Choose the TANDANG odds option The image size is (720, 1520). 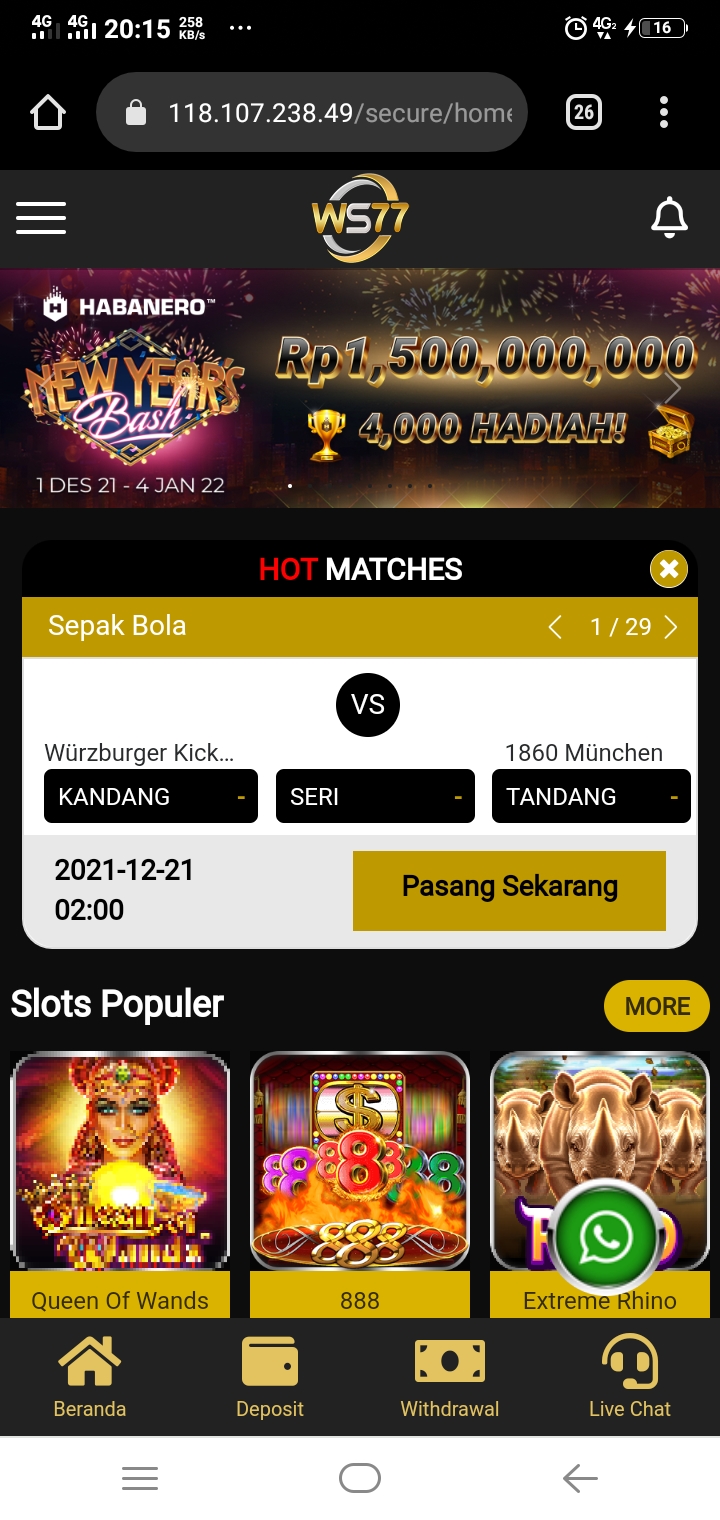pyautogui.click(x=591, y=796)
